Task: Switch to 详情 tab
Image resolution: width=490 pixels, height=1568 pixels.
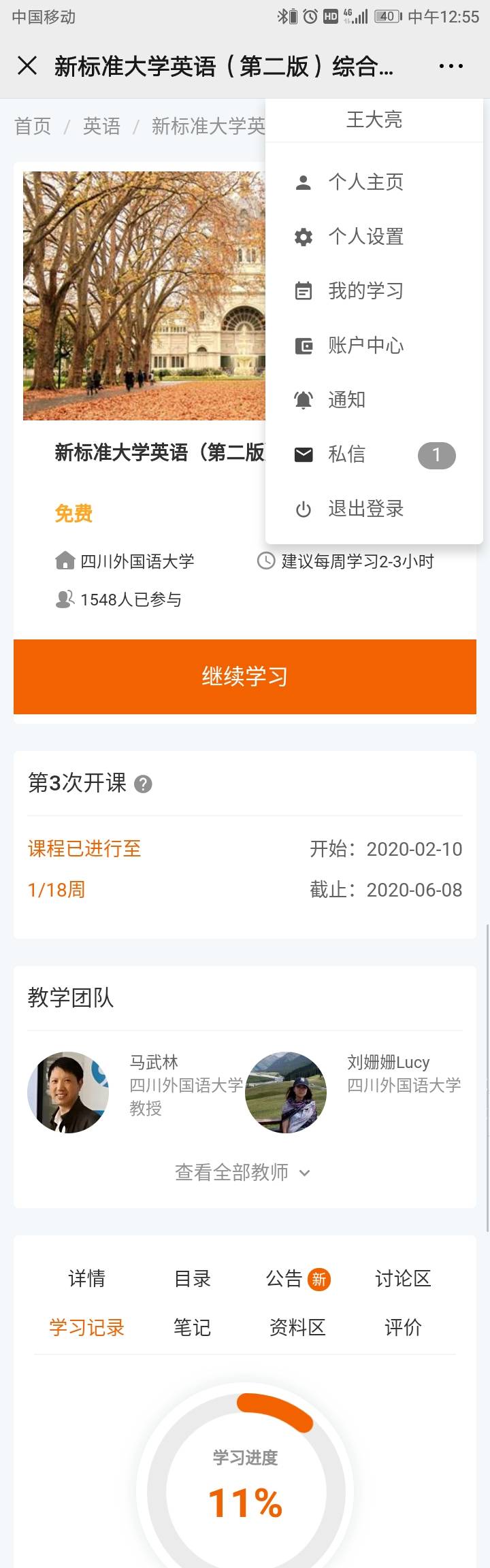Action: pos(87,1278)
